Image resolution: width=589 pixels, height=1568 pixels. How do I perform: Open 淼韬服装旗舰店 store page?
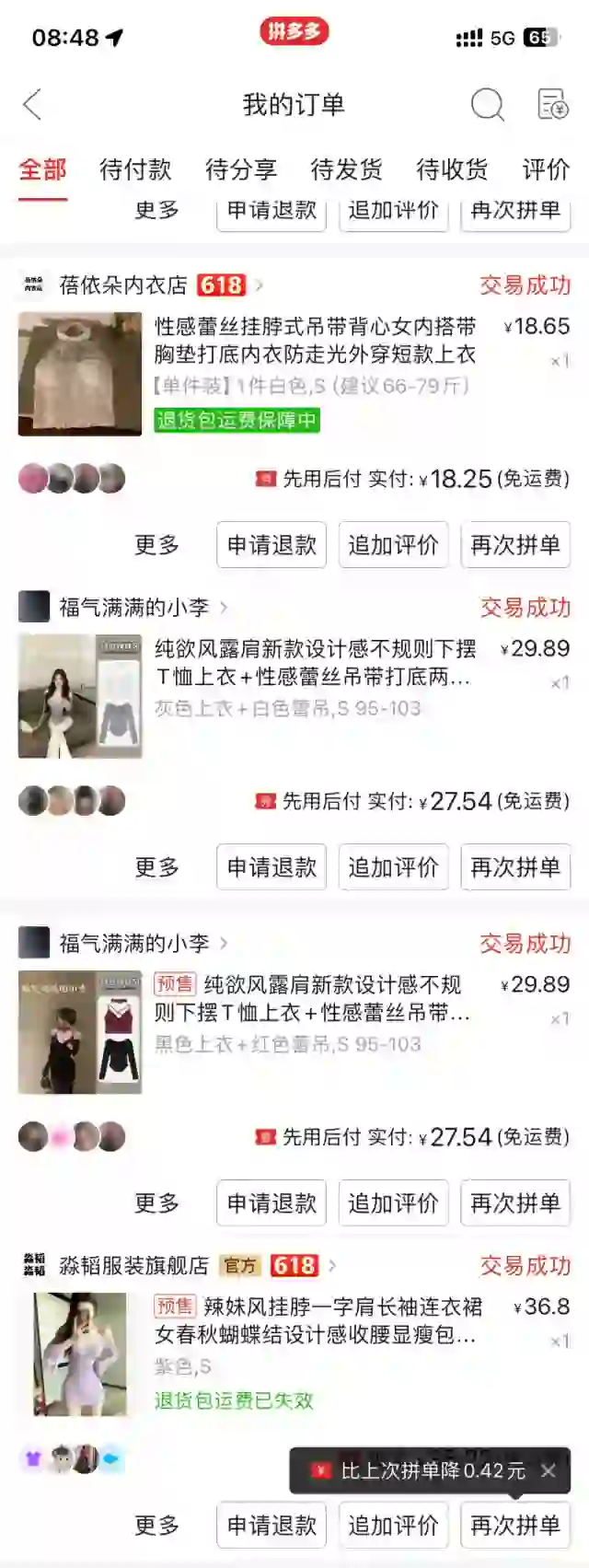(134, 1266)
